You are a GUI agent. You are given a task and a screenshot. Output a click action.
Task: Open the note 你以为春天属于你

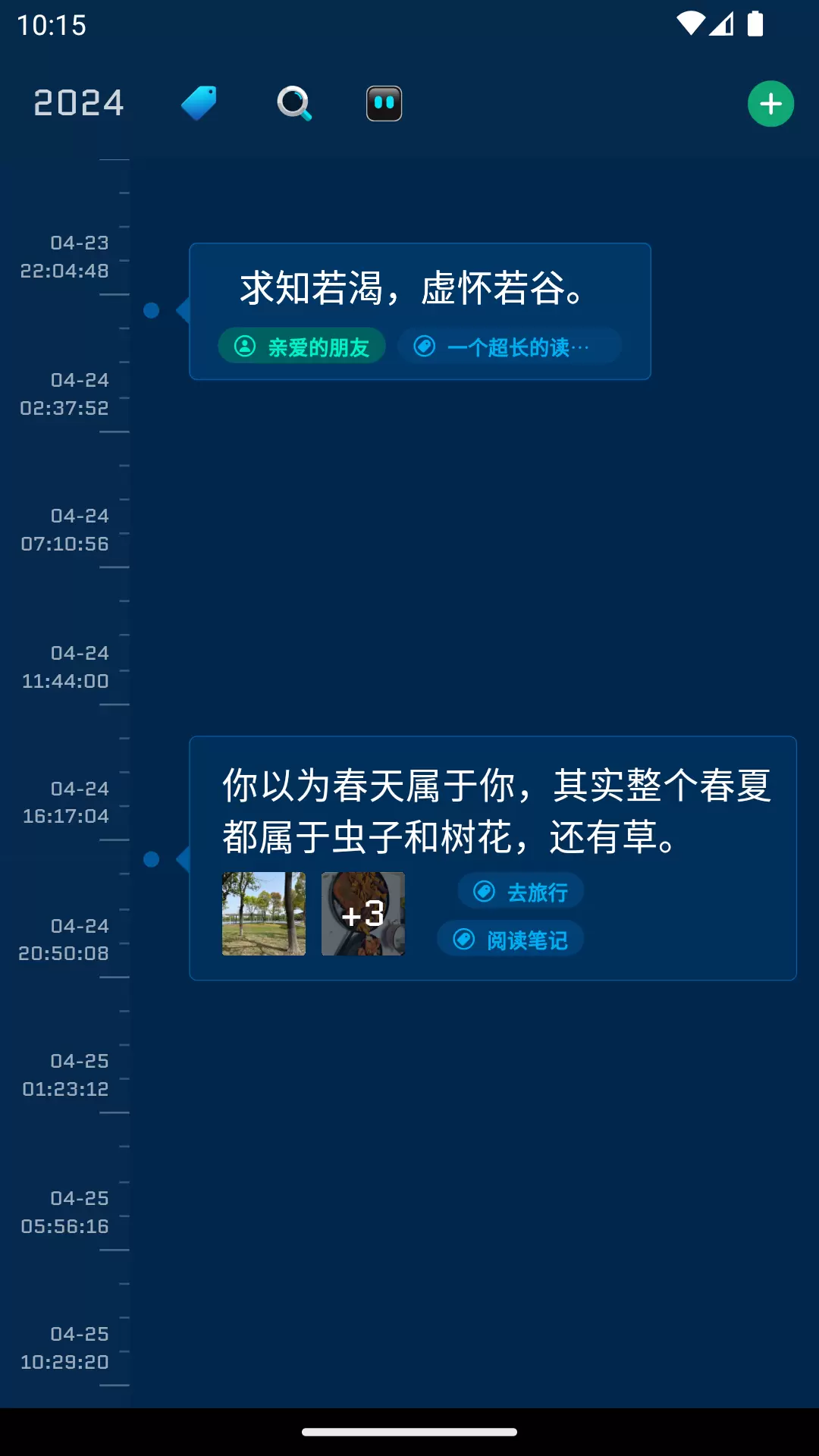point(496,810)
